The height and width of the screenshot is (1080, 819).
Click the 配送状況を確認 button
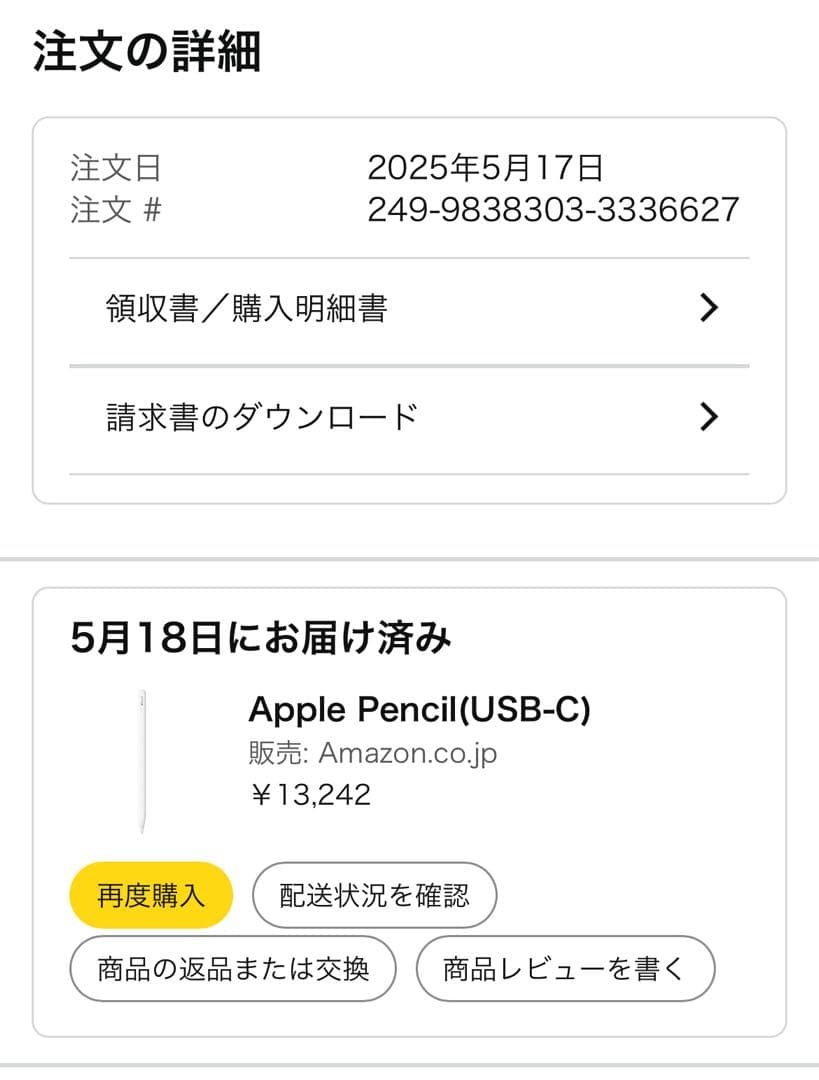tap(375, 895)
